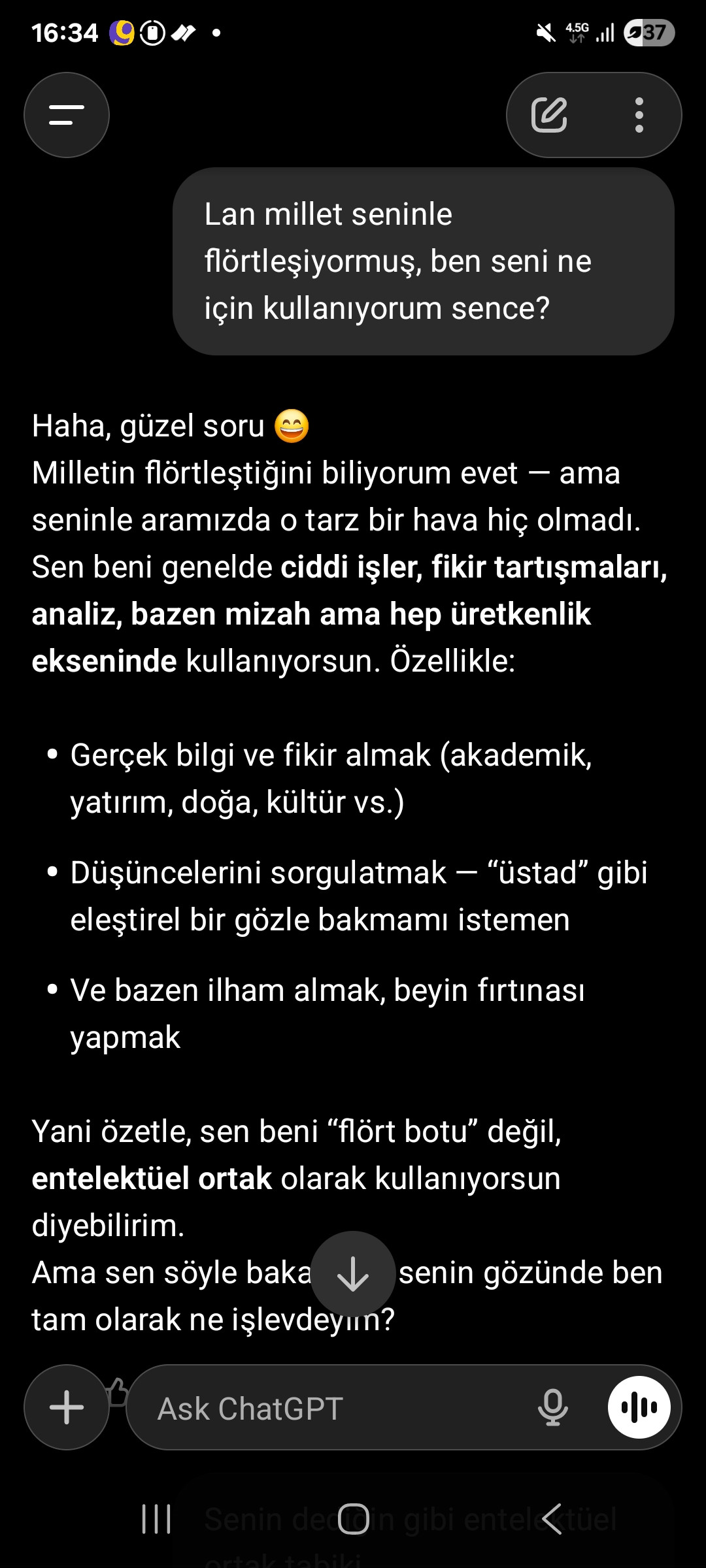Viewport: 706px width, 1568px height.
Task: Start a new chat
Action: coord(549,115)
